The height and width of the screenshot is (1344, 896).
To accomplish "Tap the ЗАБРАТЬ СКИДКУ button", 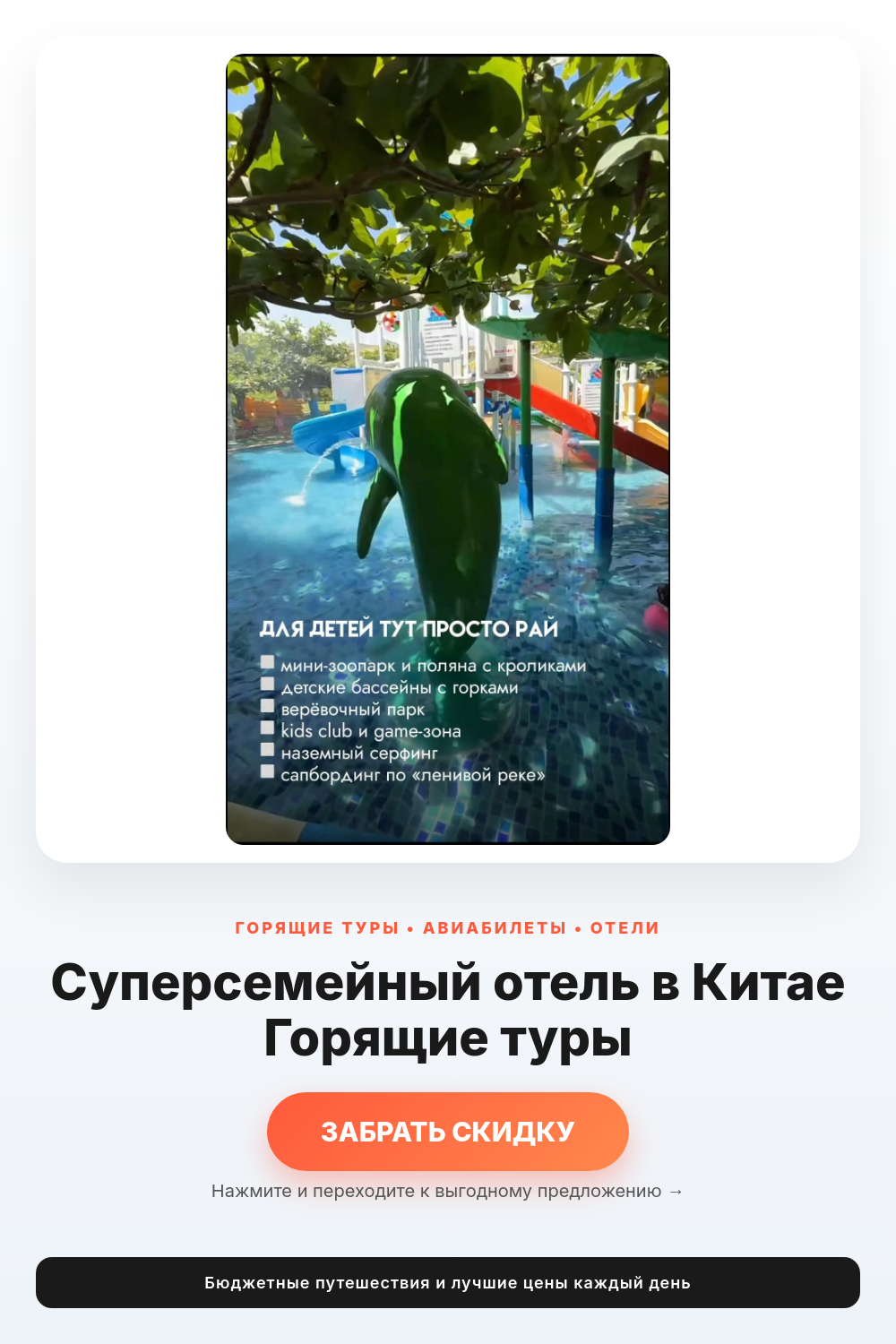I will (x=448, y=1131).
